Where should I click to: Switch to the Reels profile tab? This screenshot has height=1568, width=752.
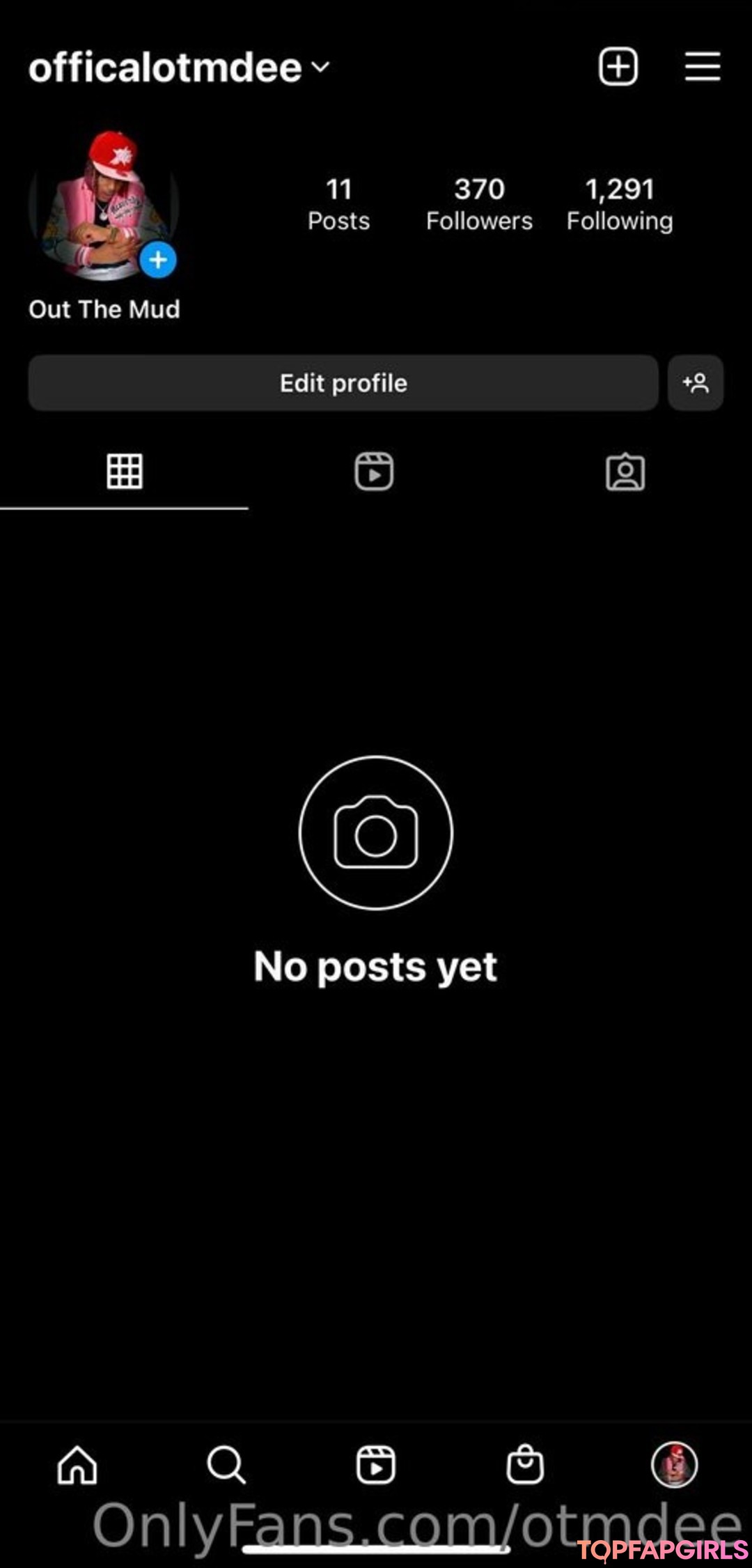point(374,472)
